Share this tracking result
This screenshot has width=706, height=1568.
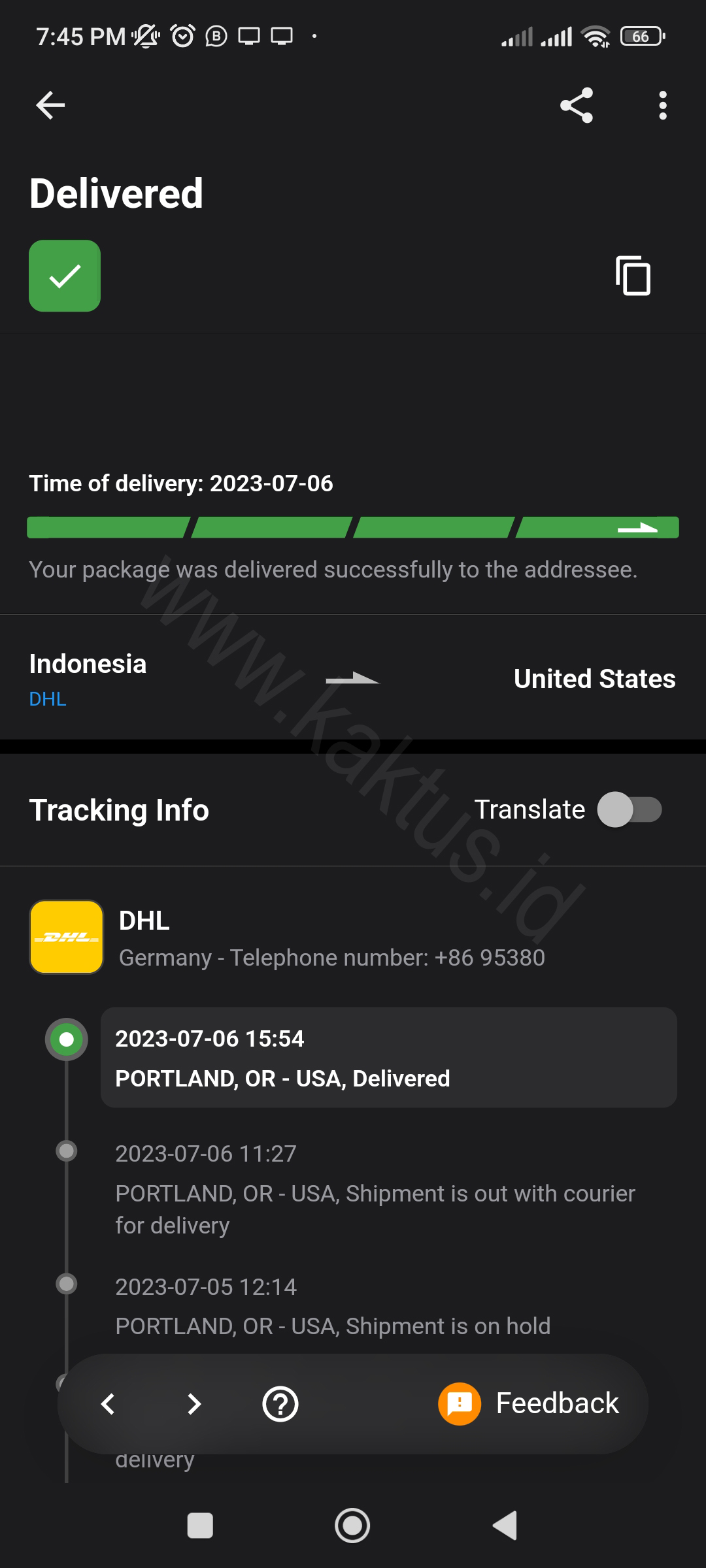pyautogui.click(x=577, y=105)
